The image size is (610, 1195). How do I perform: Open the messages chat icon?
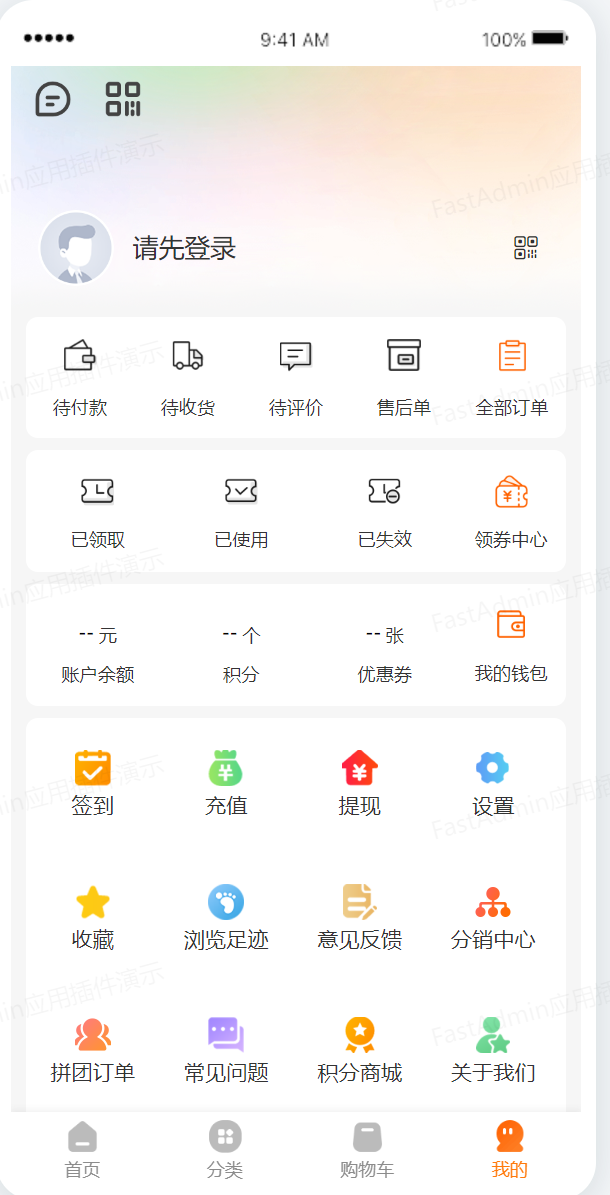click(x=52, y=100)
